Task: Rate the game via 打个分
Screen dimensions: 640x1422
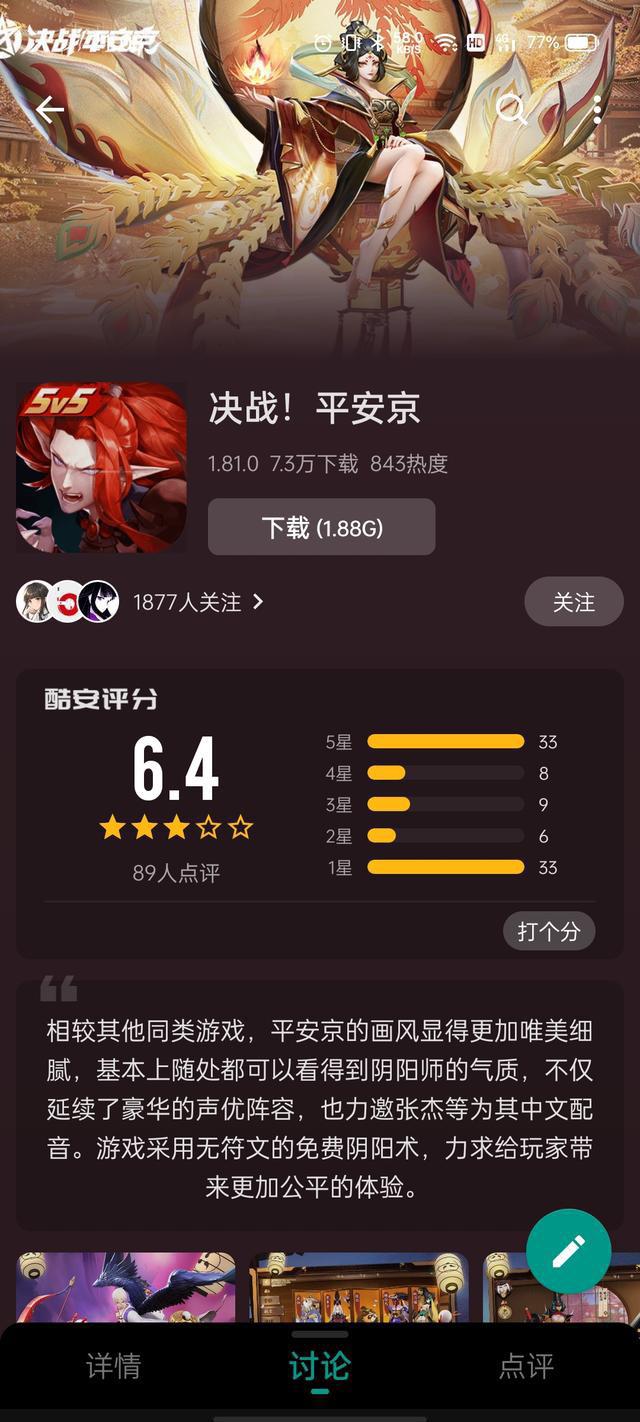Action: 548,931
